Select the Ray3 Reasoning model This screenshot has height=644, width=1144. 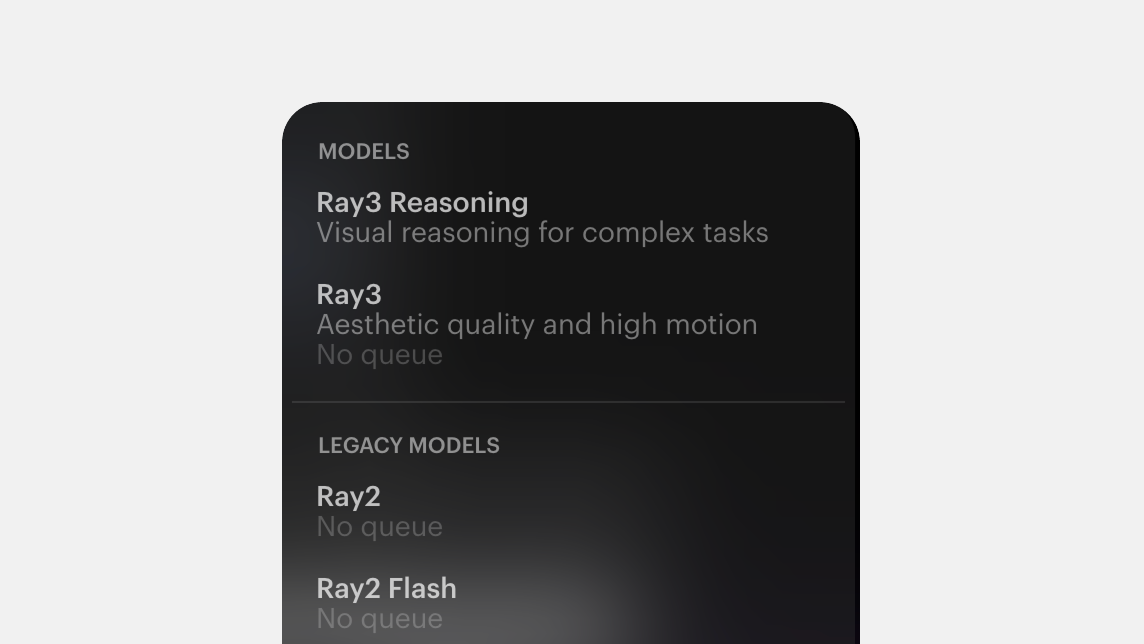pyautogui.click(x=540, y=217)
